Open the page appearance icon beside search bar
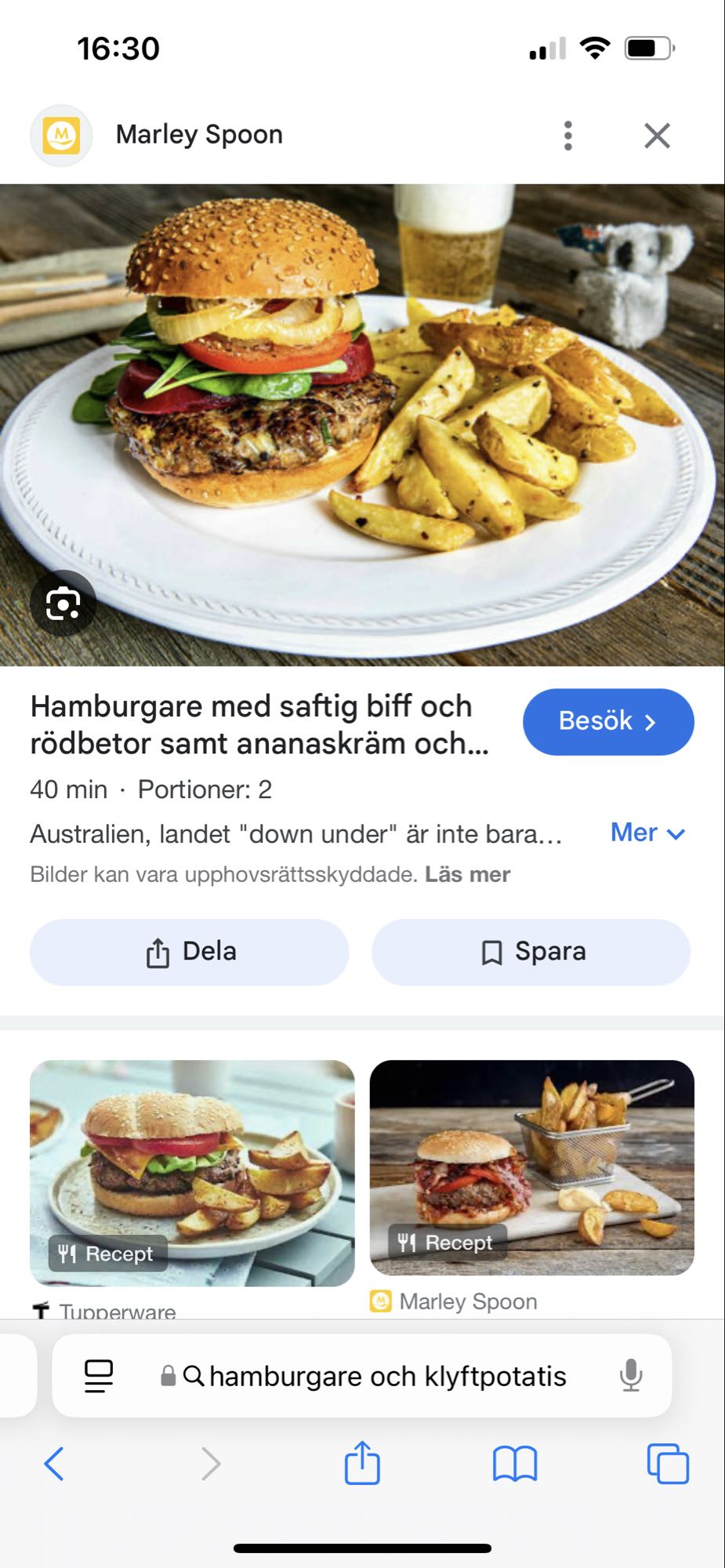725x1568 pixels. [96, 1376]
